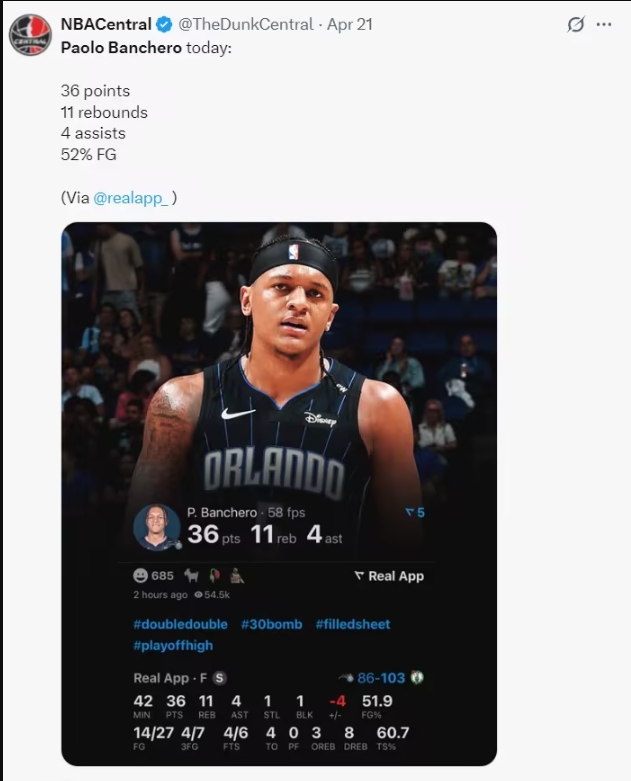This screenshot has height=781, width=631.
Task: Visit the @realapp_ mention link
Action: pos(134,198)
